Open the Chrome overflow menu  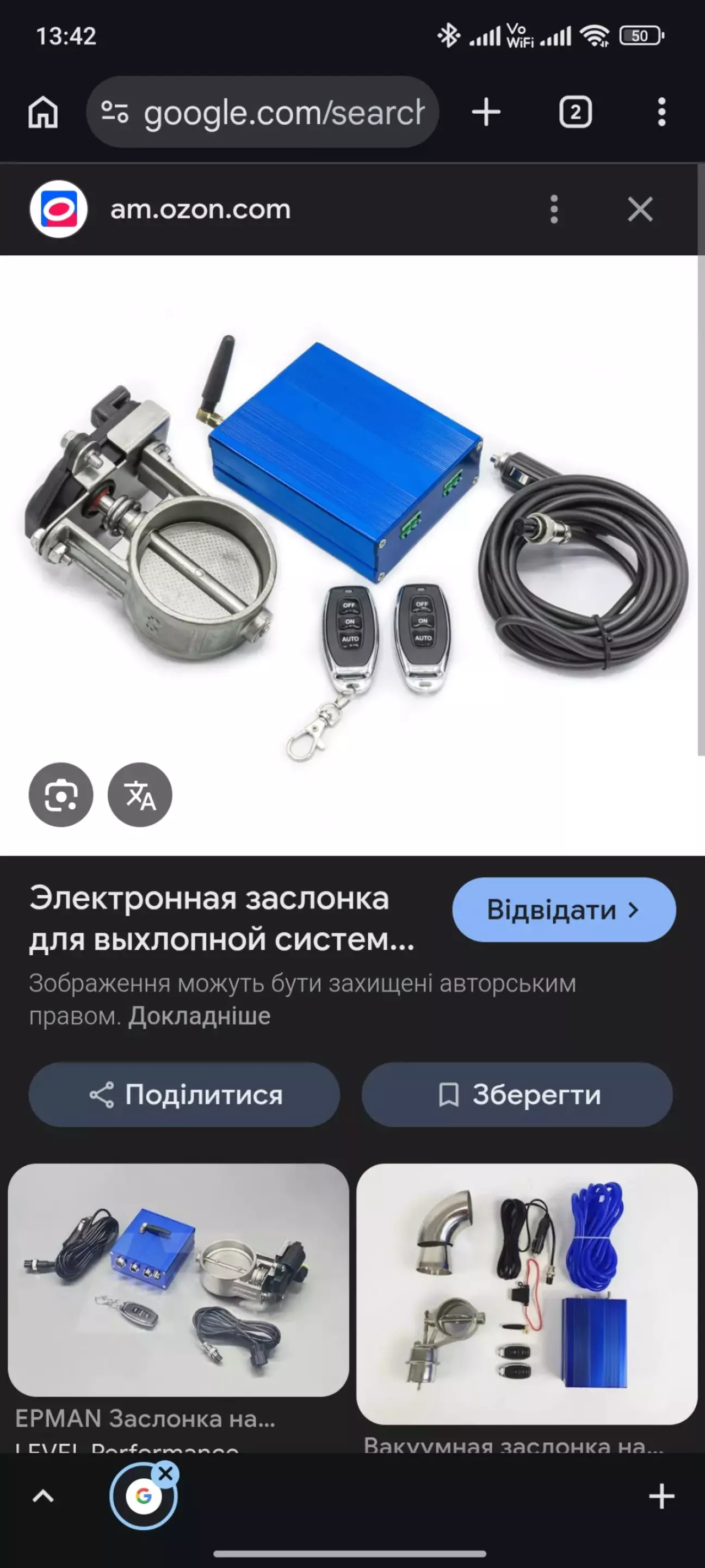point(661,113)
